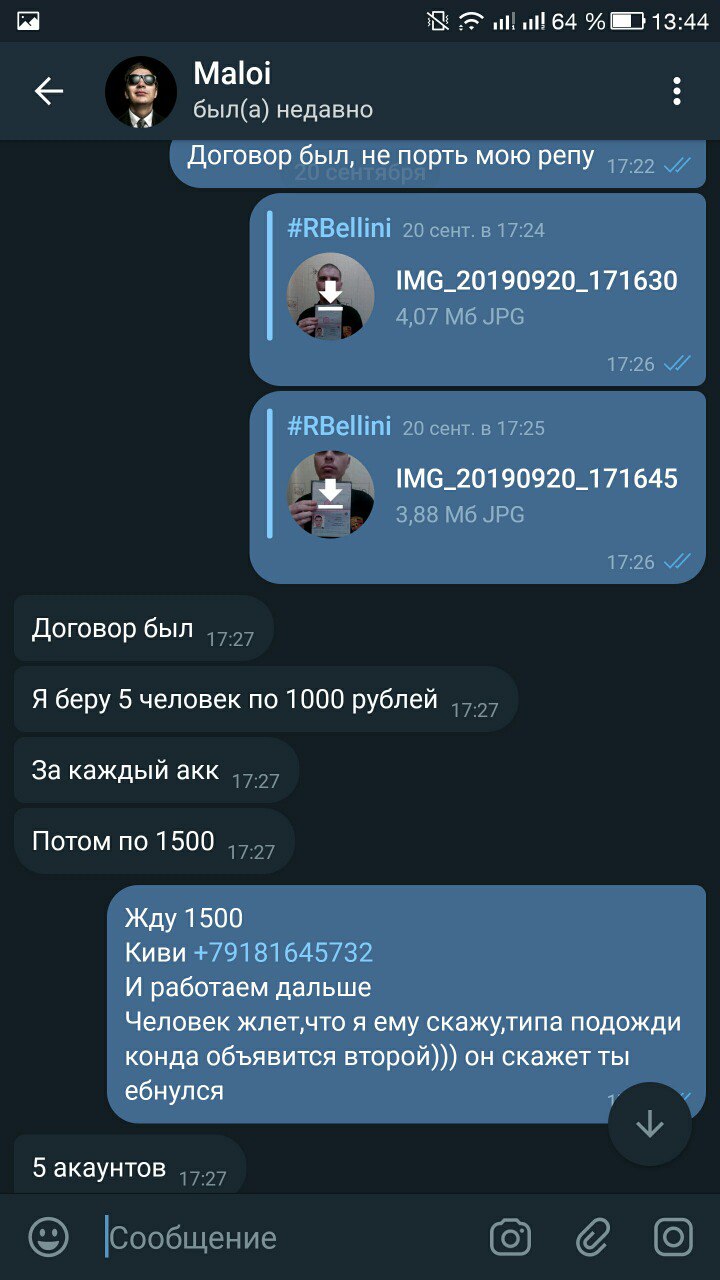Viewport: 720px width, 1280px height.
Task: Tap the phone number +79181645732 link
Action: tap(283, 952)
